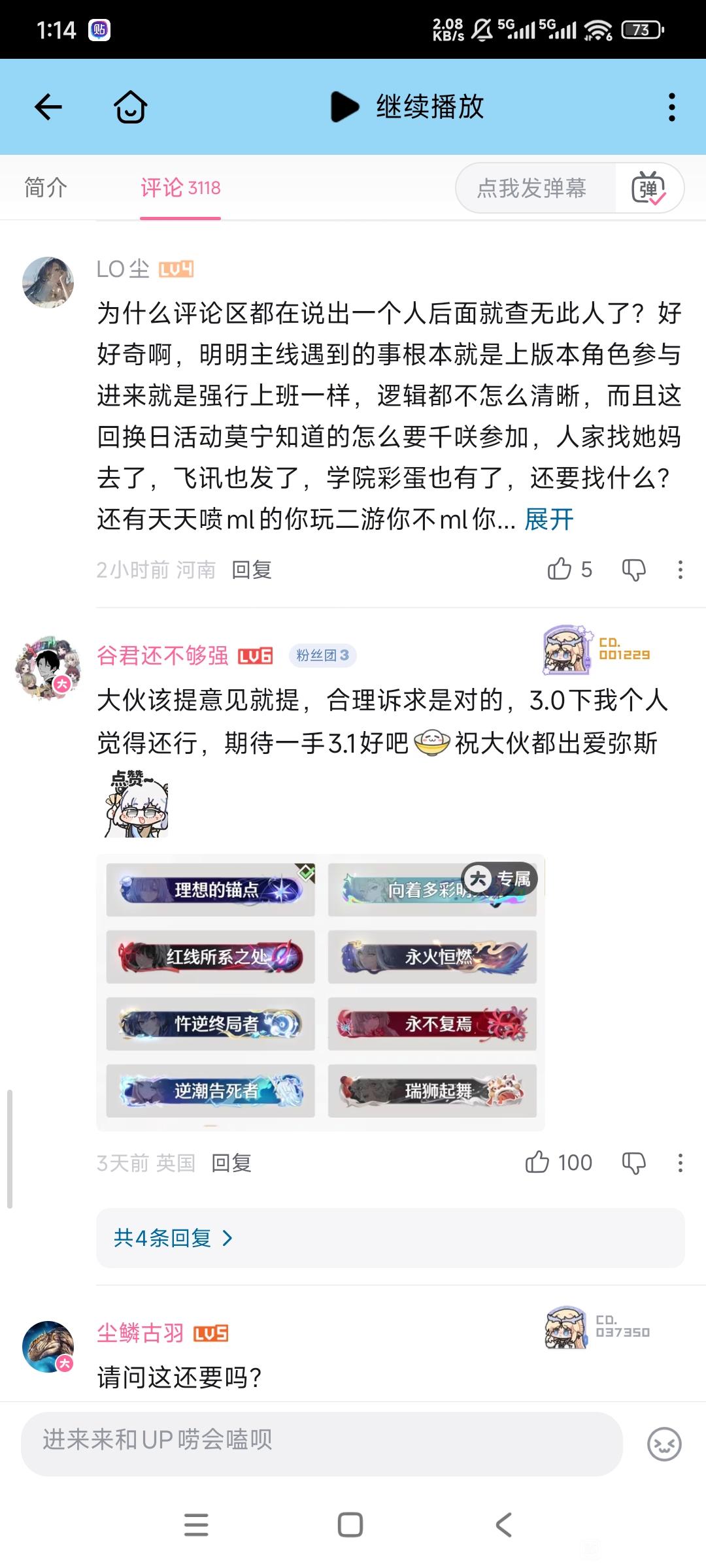The image size is (706, 1568).
Task: Dislike LO尘's comment
Action: click(633, 570)
